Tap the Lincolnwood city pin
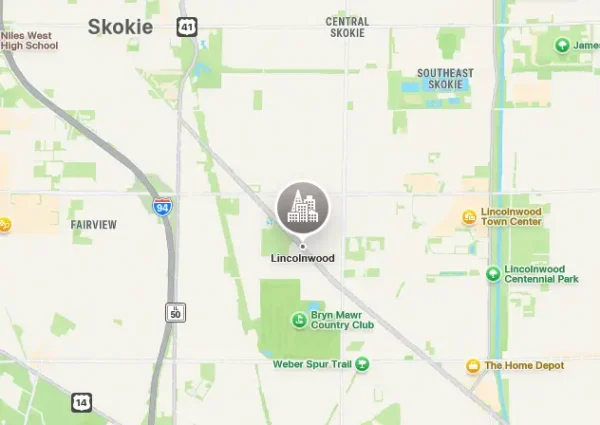Image resolution: width=600 pixels, height=425 pixels. tap(302, 208)
